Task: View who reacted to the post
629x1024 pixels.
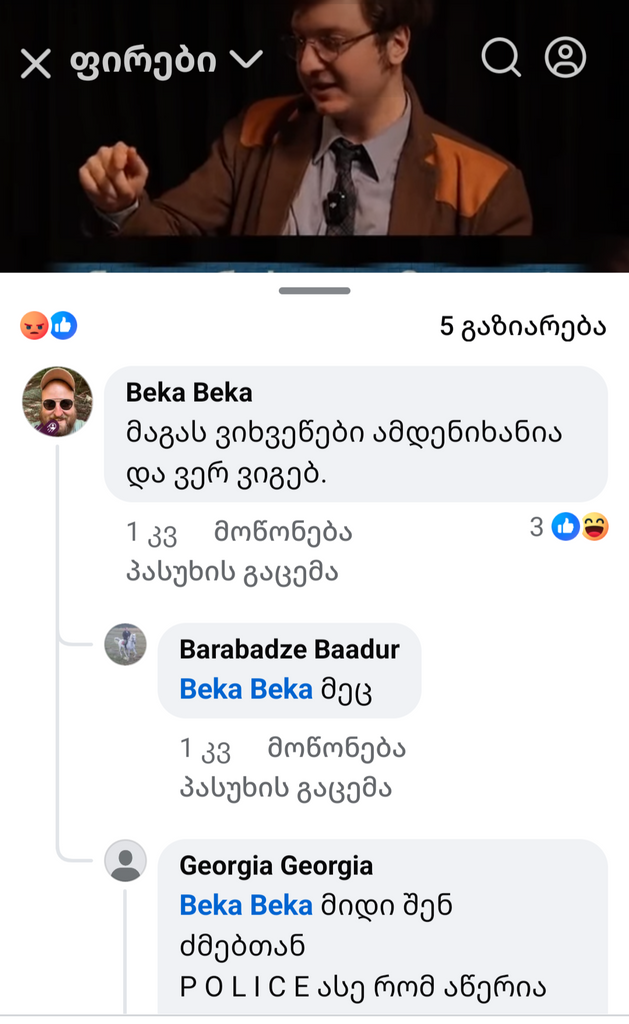Action: tap(49, 326)
